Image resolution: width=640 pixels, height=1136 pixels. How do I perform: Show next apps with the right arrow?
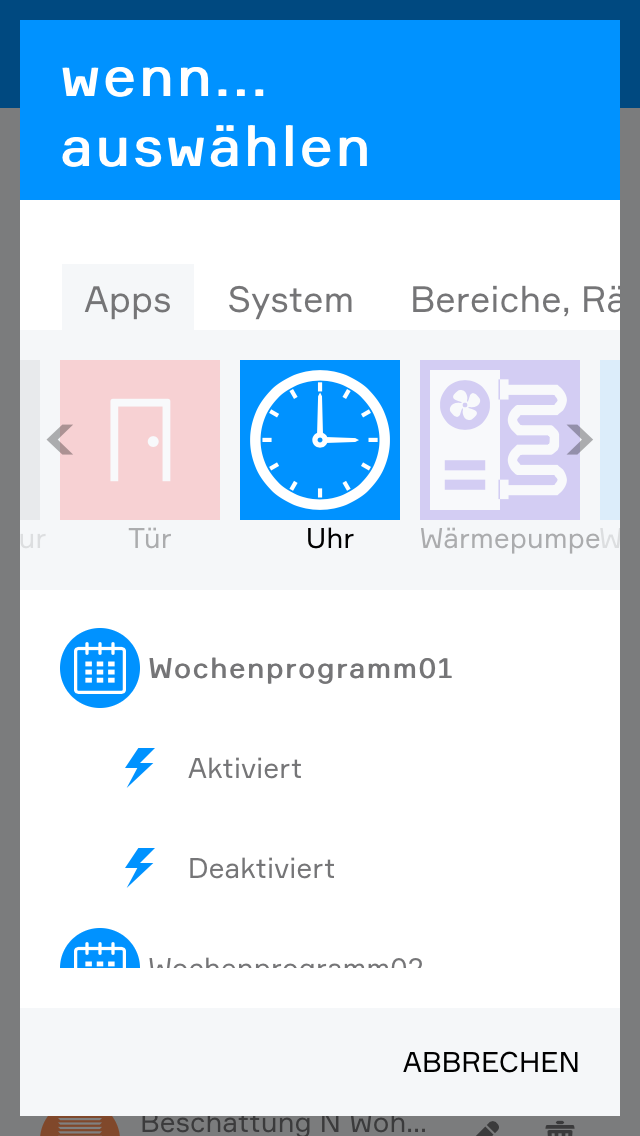click(581, 439)
